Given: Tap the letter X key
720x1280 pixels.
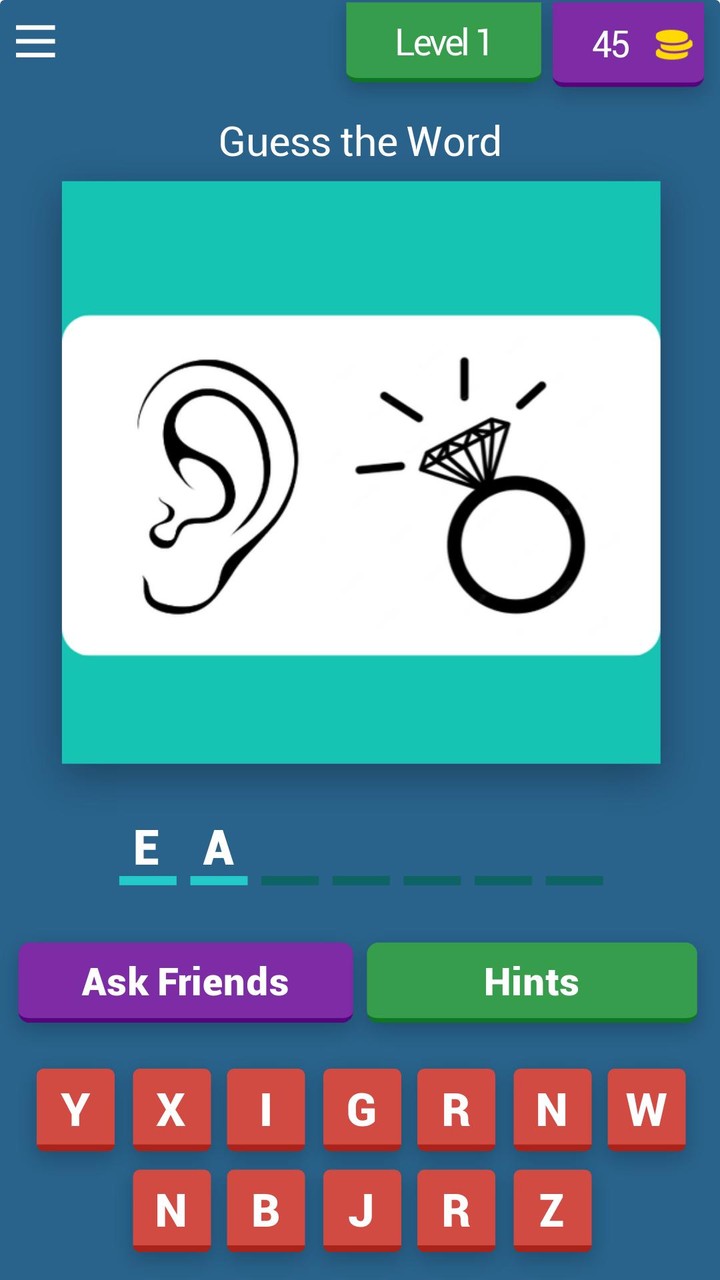Looking at the screenshot, I should coord(171,1109).
